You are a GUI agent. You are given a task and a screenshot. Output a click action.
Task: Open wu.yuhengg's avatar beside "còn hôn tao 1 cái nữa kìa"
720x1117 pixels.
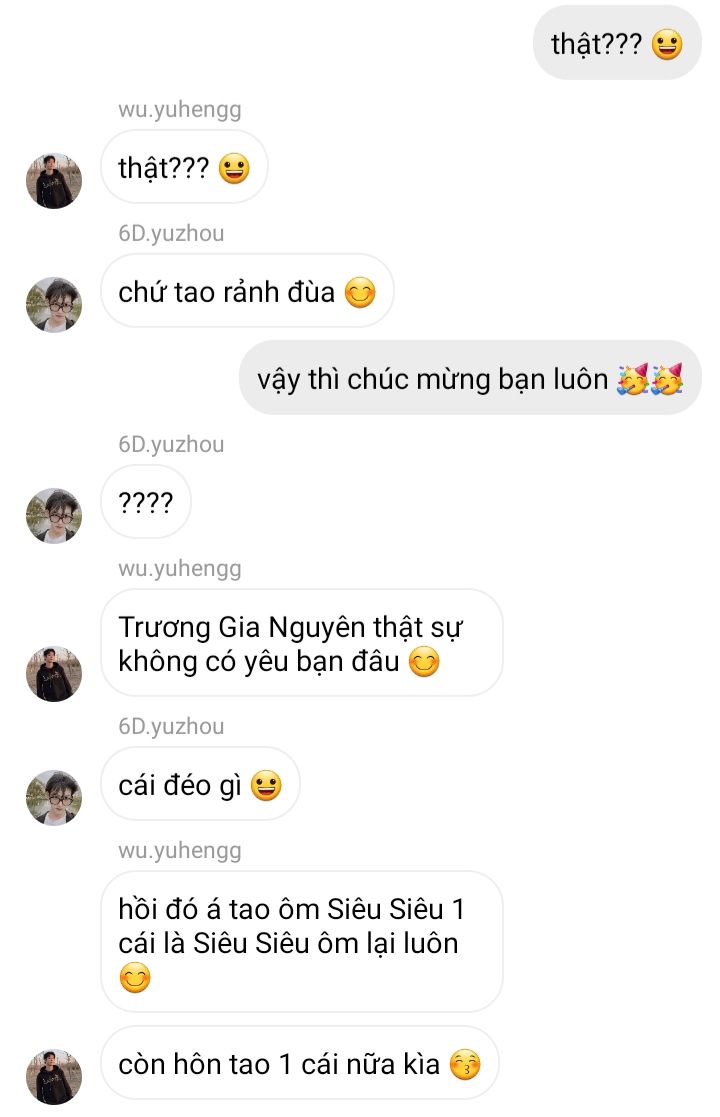click(x=53, y=1076)
